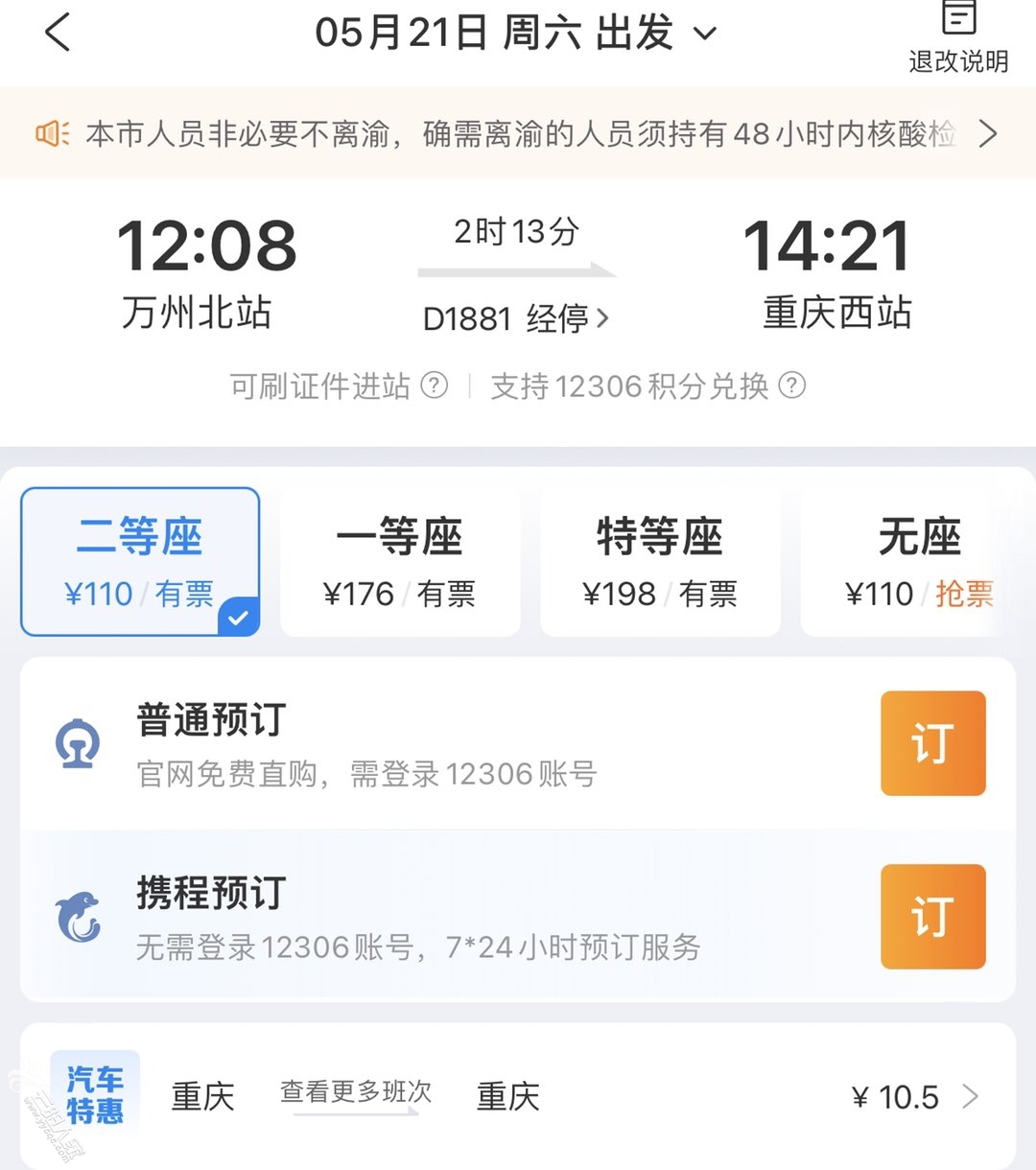Tap help icon beside 可刷证件进站
1036x1170 pixels.
[435, 386]
